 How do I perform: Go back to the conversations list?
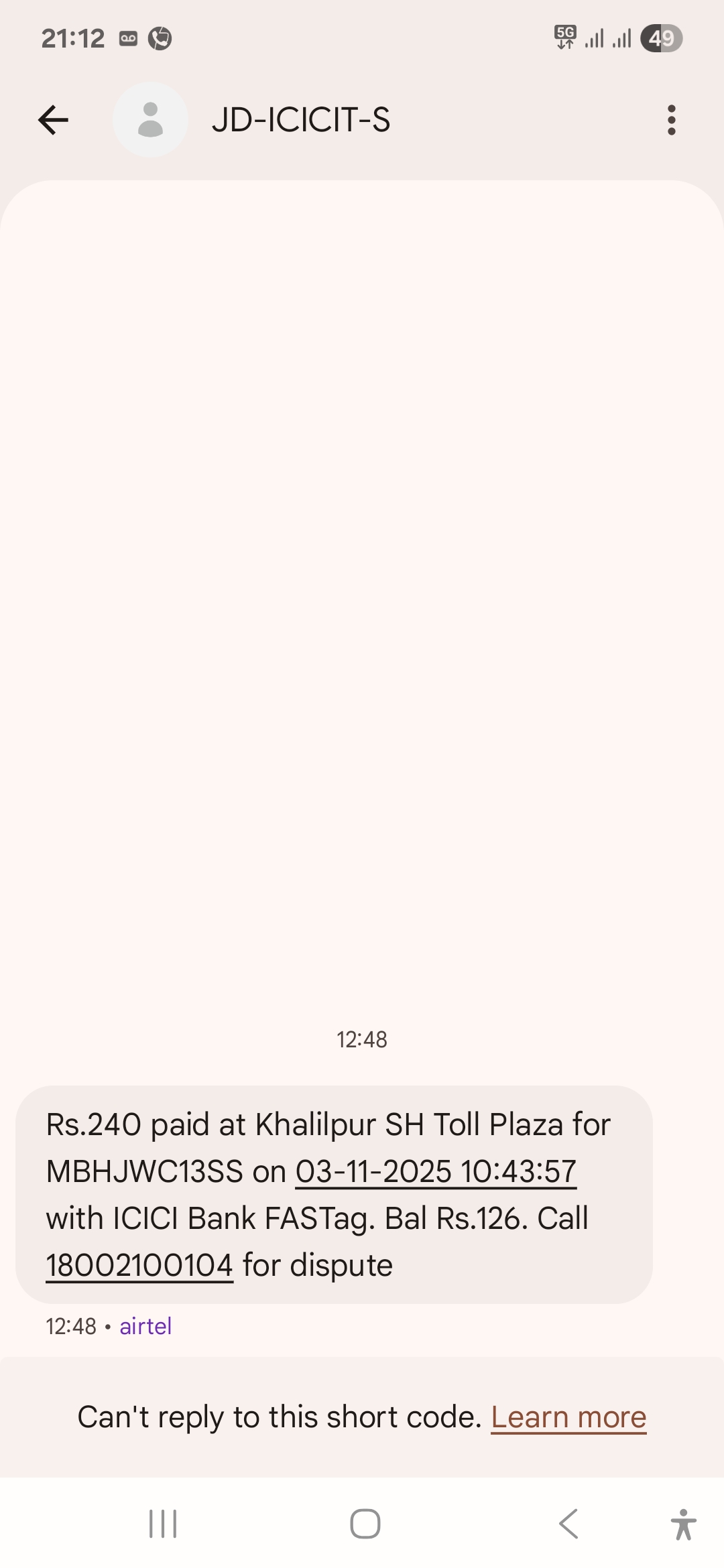coord(54,121)
